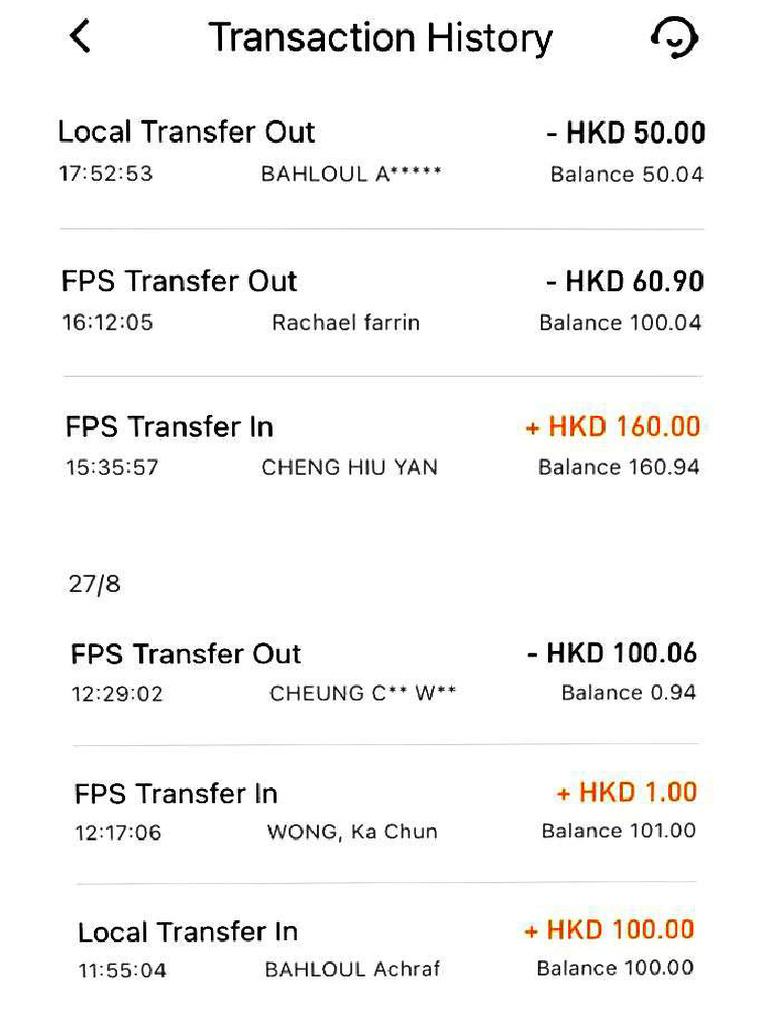Open Local Transfer Out to BAHLOUL A*****
The image size is (768, 1024).
(381, 152)
